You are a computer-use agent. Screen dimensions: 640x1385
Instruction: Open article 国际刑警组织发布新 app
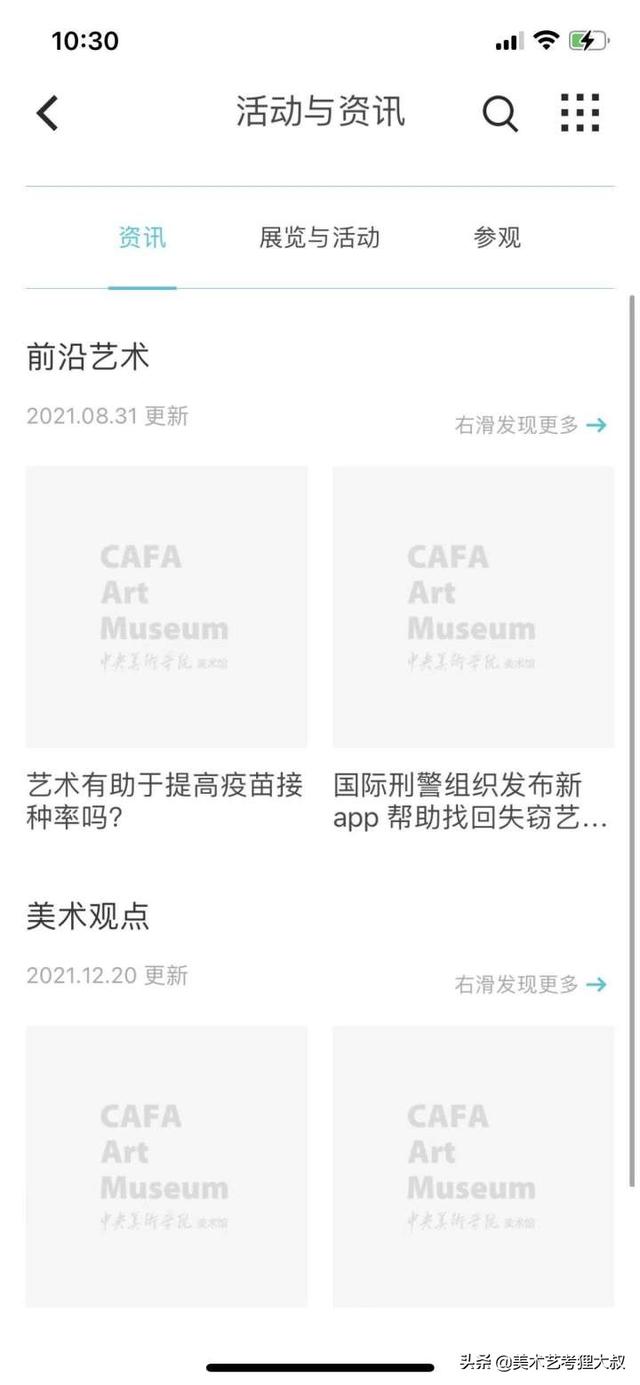pyautogui.click(x=471, y=801)
